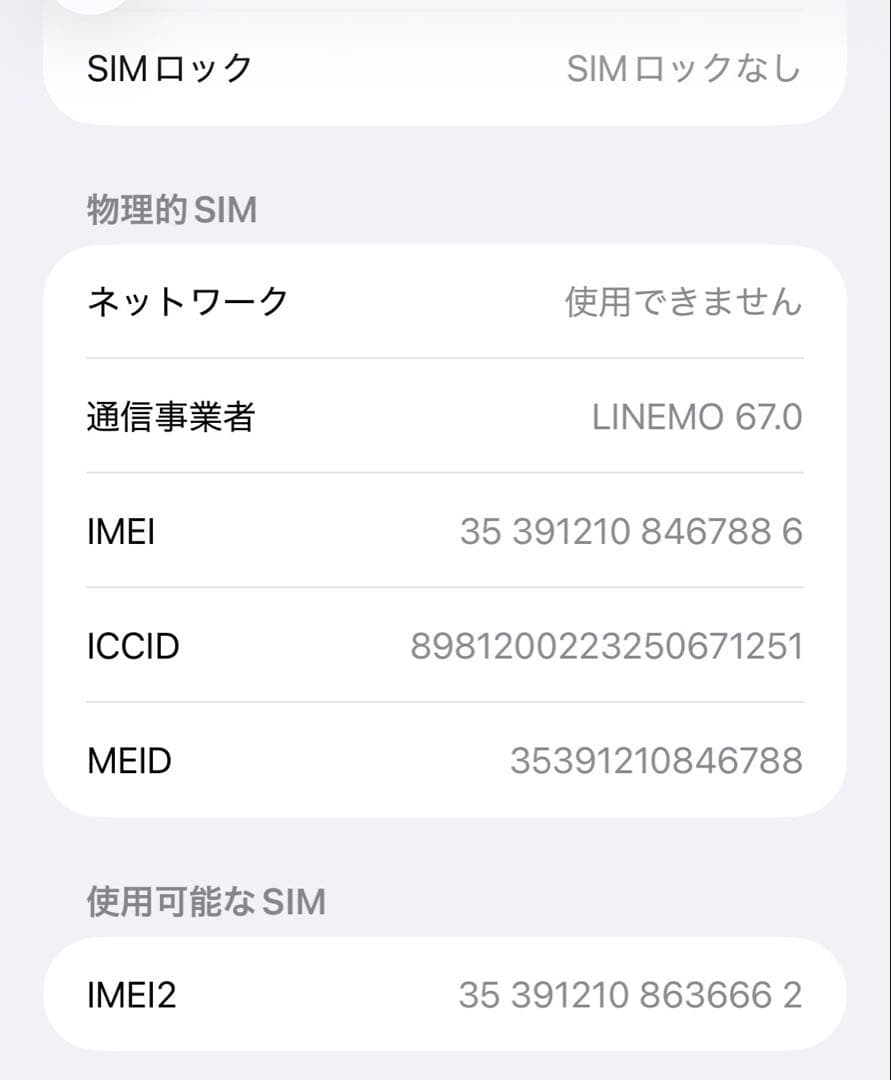The image size is (891, 1080).
Task: Tap the 物理的SIM section header
Action: click(x=170, y=210)
